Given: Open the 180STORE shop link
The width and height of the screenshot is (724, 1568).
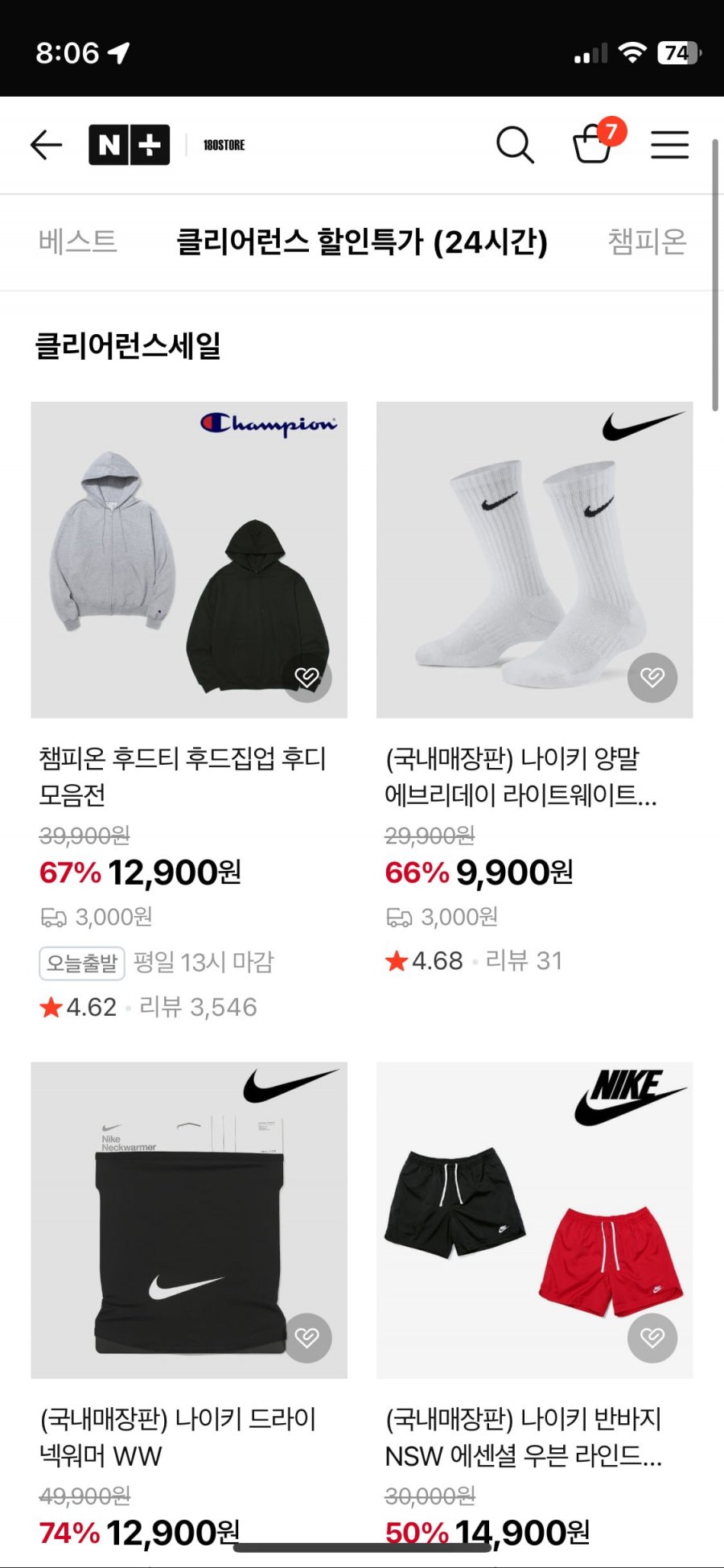Looking at the screenshot, I should 224,145.
